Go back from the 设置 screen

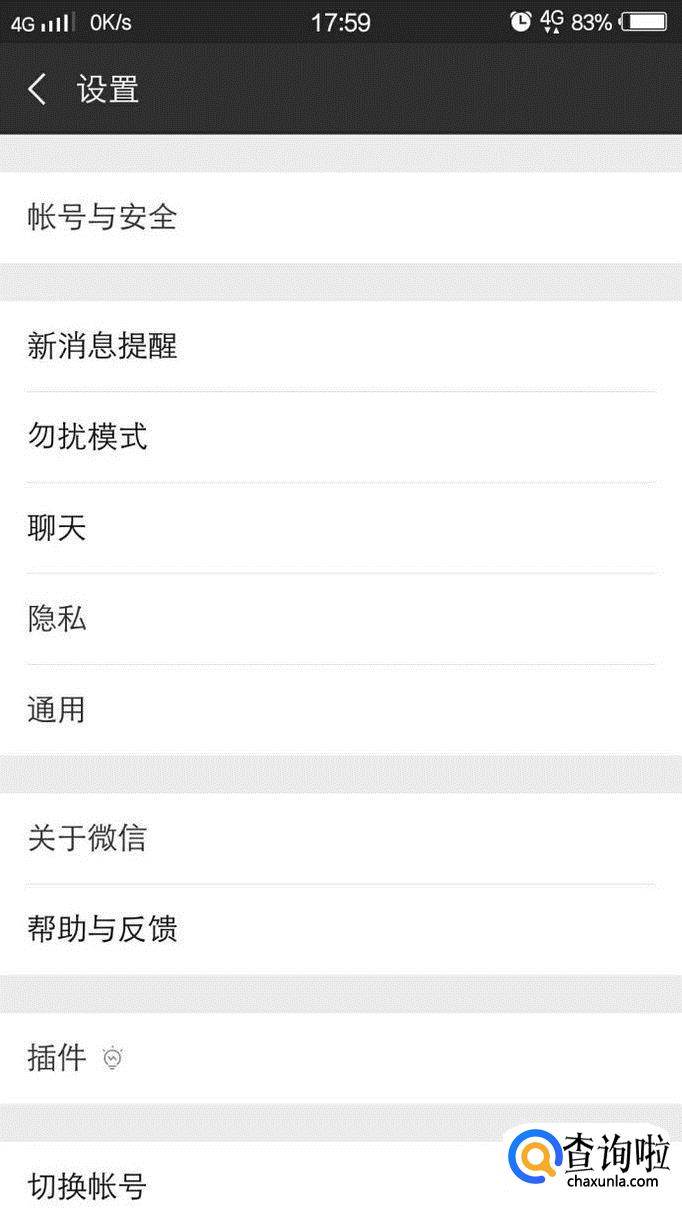(37, 90)
